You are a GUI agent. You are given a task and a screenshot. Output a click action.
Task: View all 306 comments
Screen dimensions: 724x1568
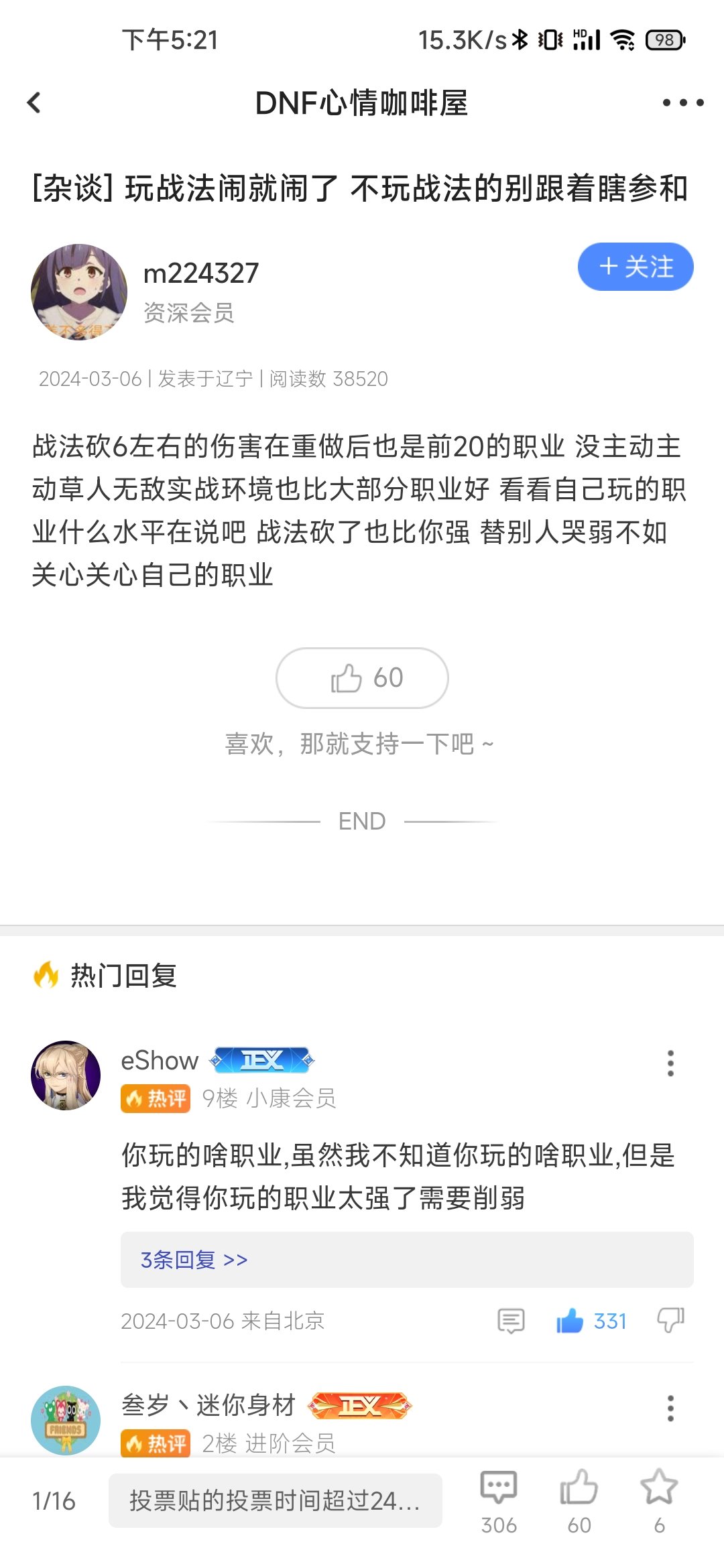point(499,1501)
